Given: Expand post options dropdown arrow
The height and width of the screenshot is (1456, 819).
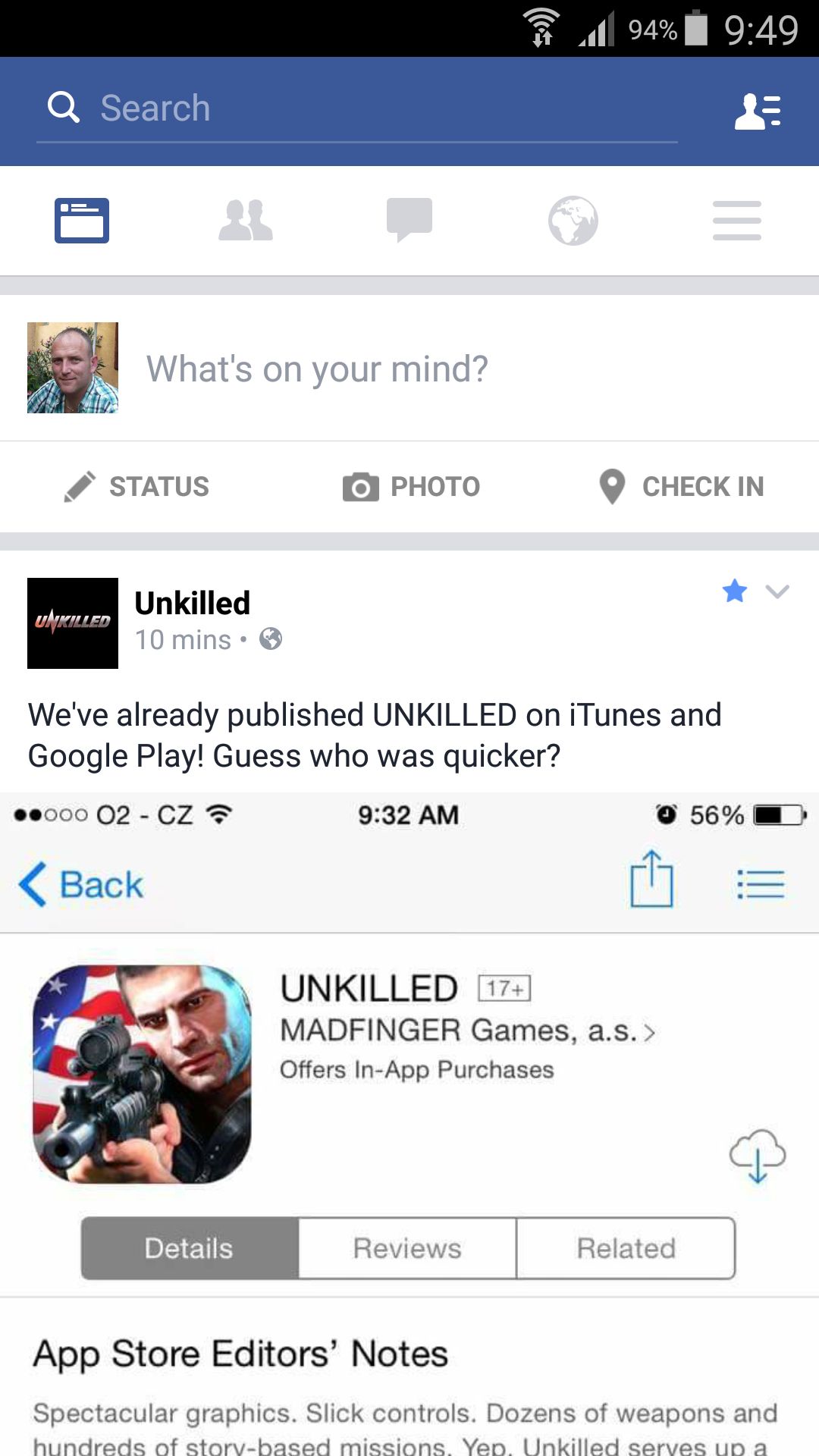Looking at the screenshot, I should [x=777, y=591].
